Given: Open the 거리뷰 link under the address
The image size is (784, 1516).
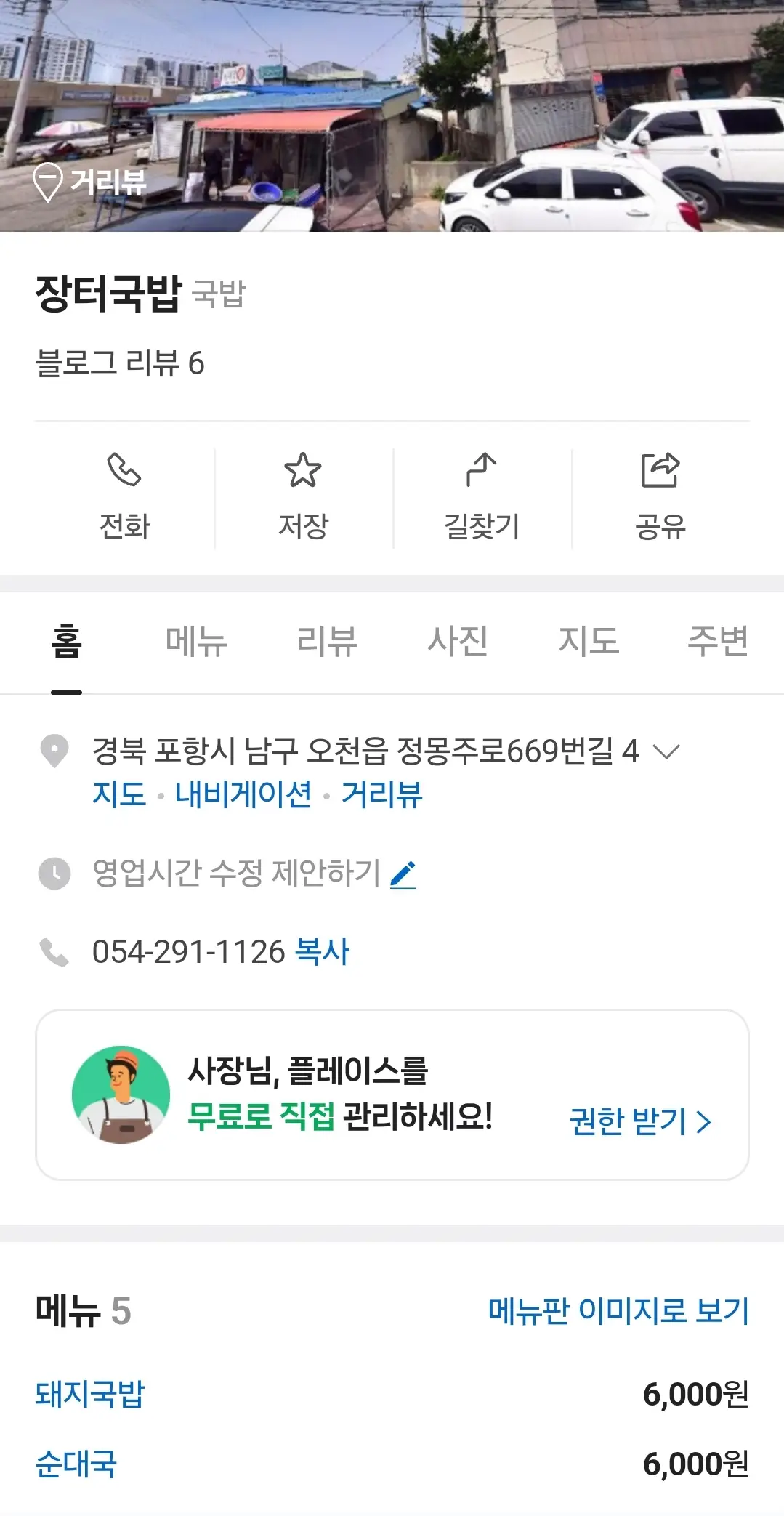Looking at the screenshot, I should pyautogui.click(x=381, y=794).
